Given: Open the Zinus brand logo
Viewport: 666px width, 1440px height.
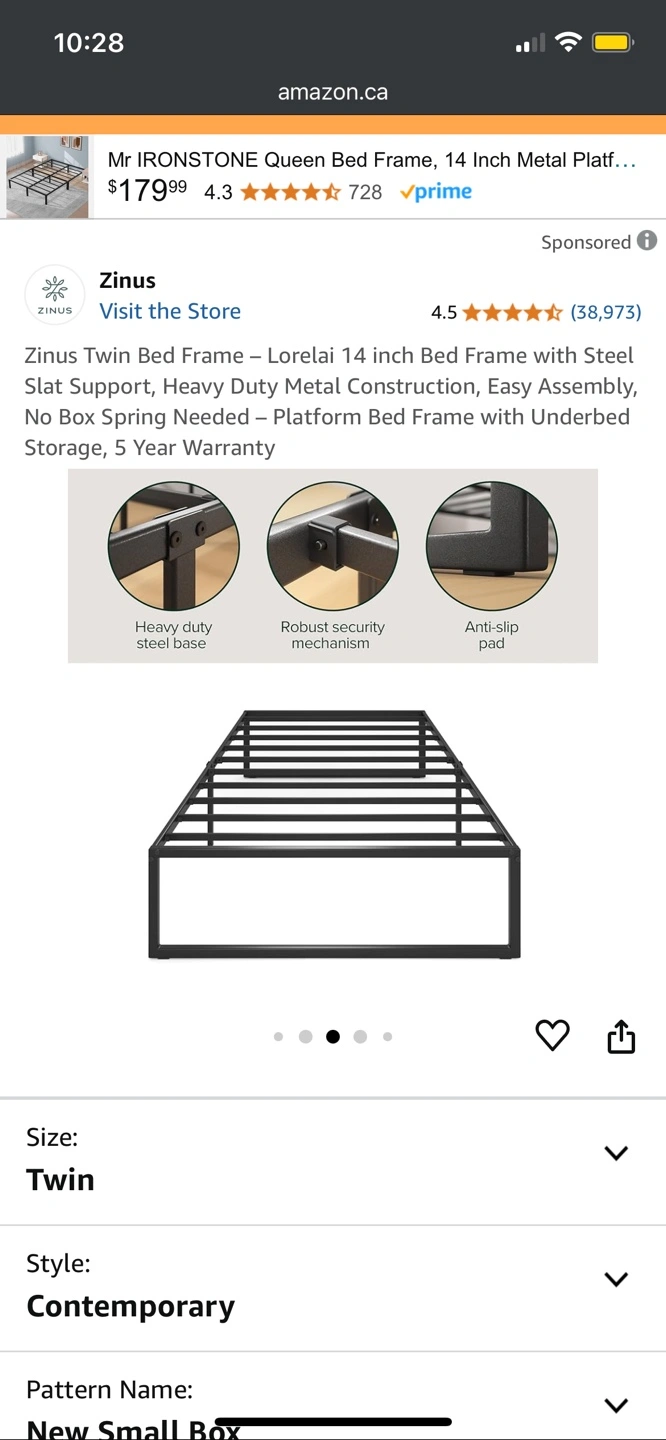Looking at the screenshot, I should point(55,295).
